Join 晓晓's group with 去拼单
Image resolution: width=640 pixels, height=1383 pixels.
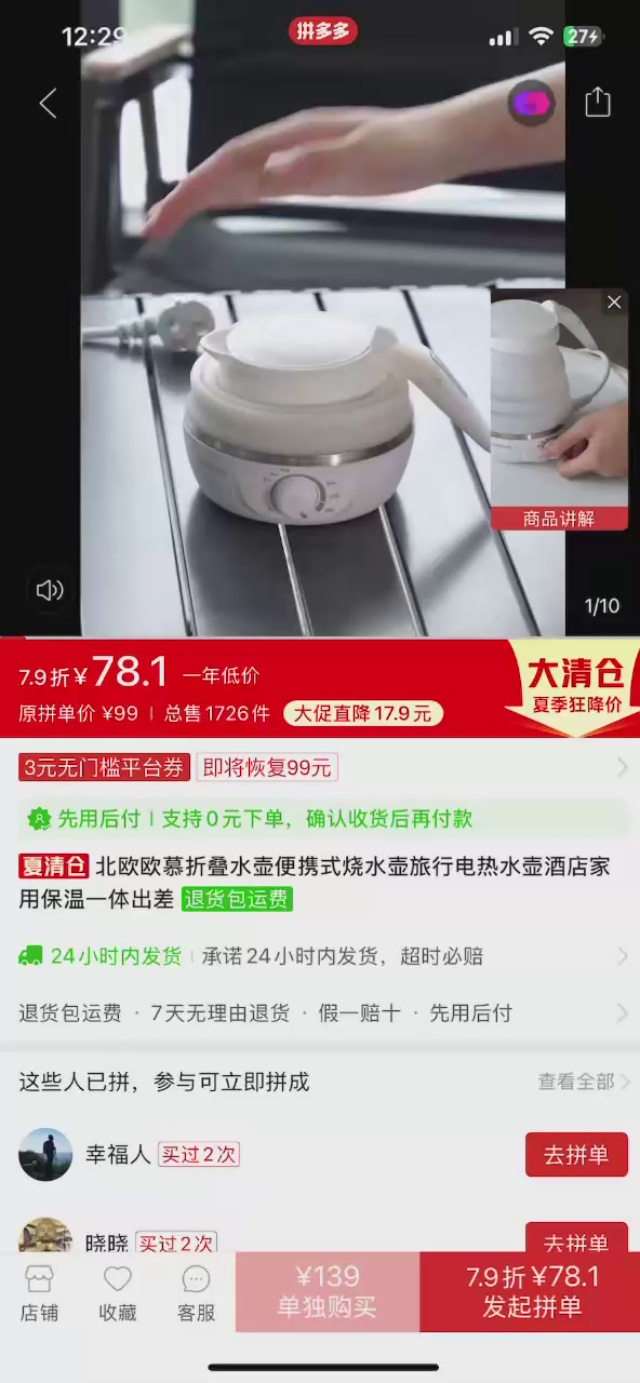point(576,1240)
